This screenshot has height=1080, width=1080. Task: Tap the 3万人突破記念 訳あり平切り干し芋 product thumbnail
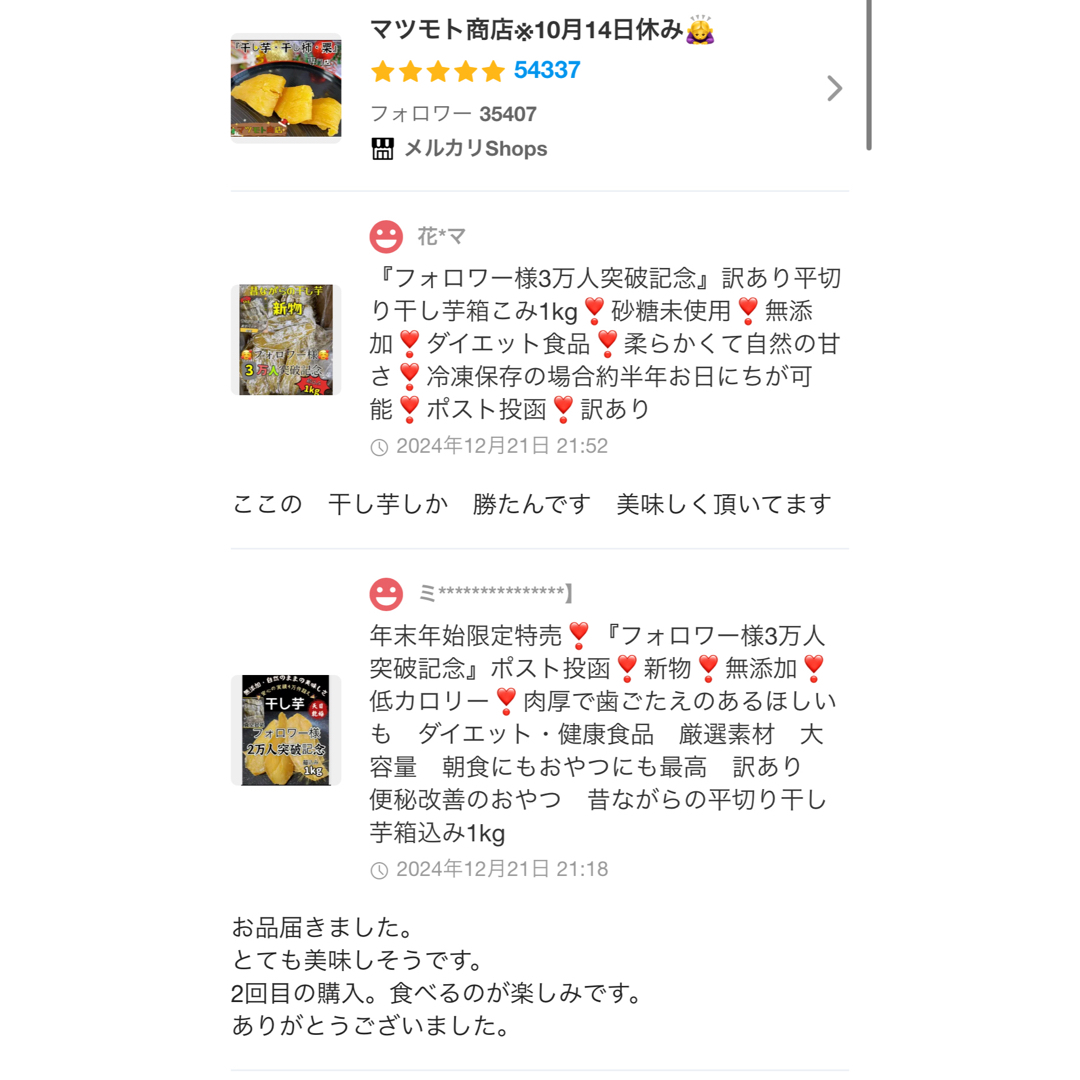tap(286, 339)
